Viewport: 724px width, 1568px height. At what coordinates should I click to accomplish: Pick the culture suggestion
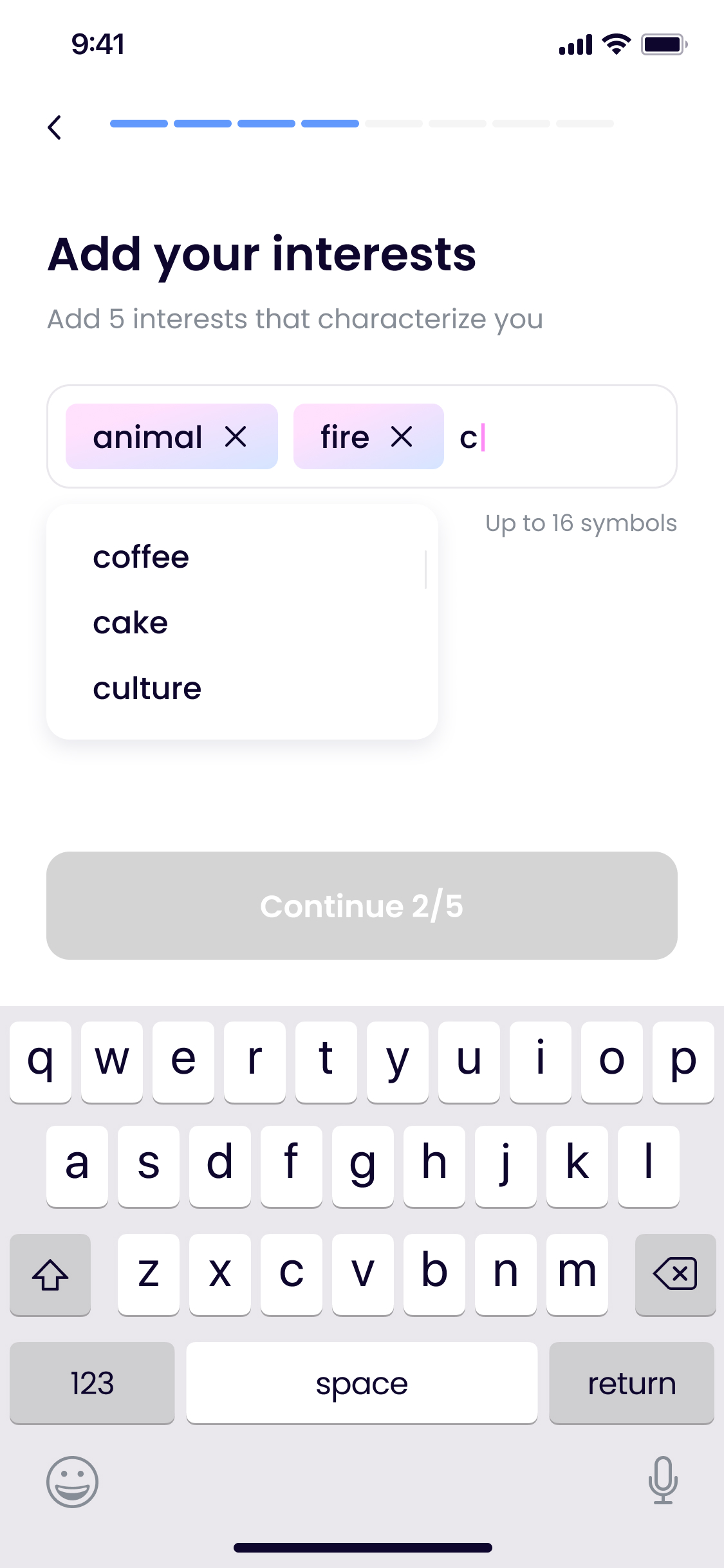(x=147, y=689)
